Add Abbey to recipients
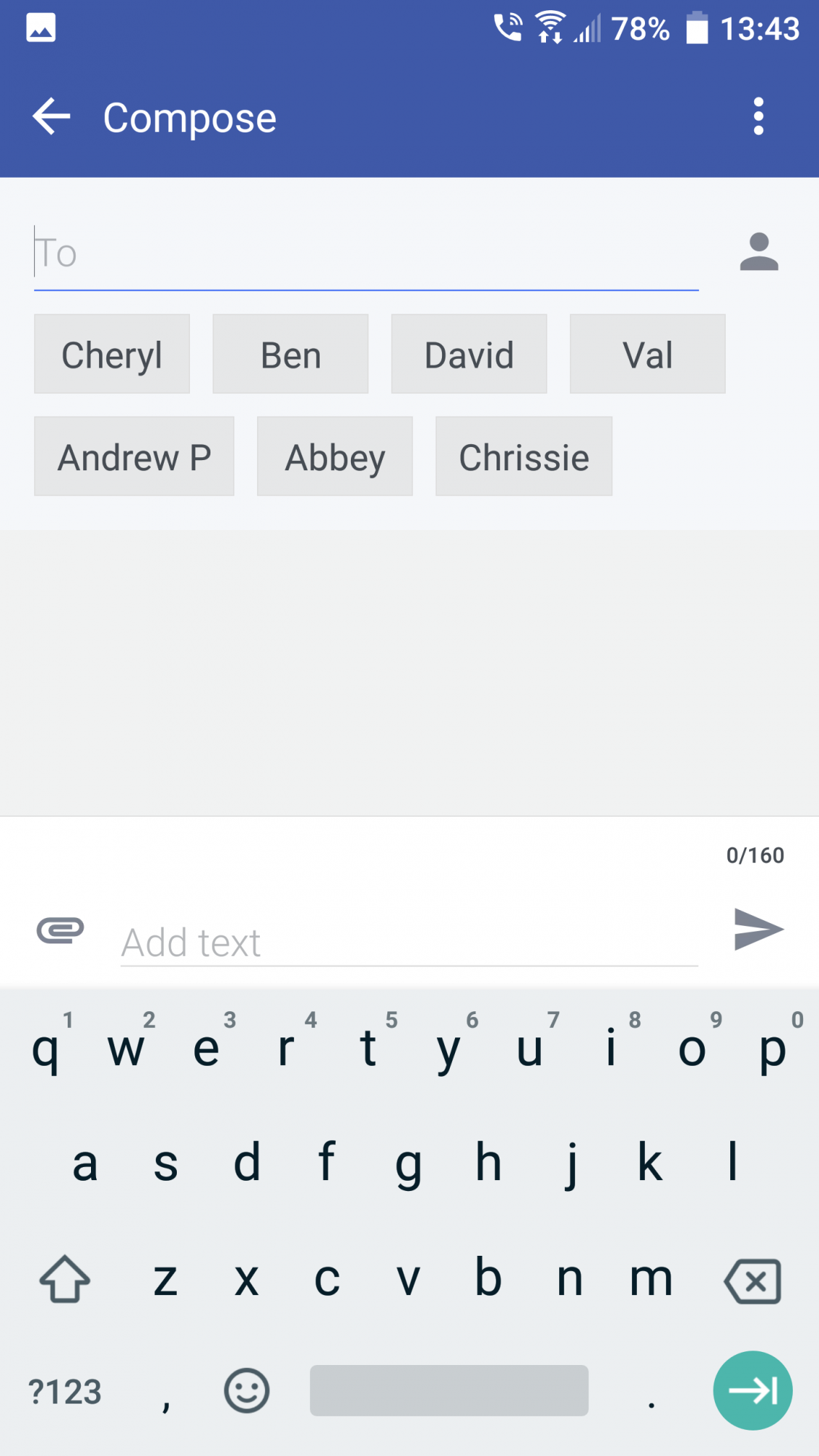 (335, 456)
